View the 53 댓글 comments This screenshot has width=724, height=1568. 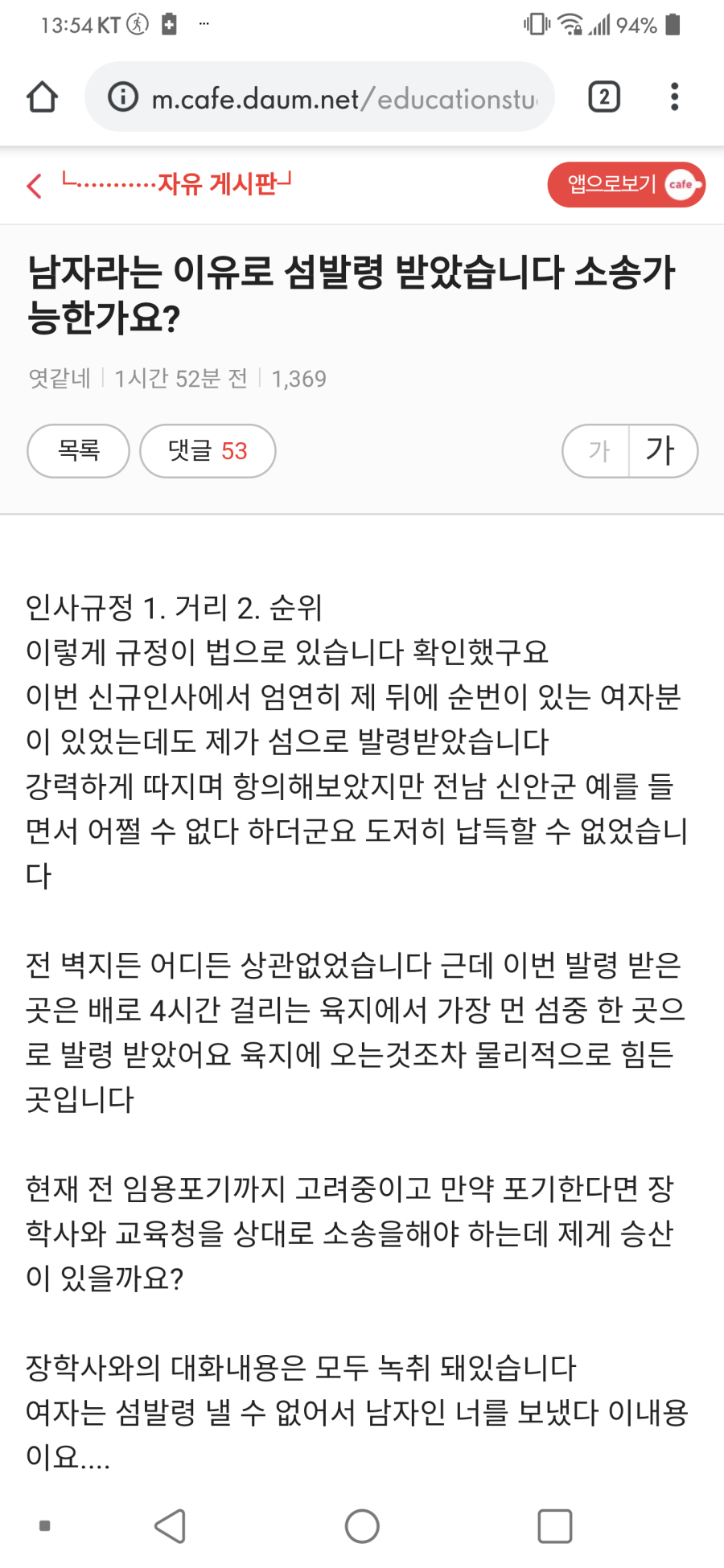pyautogui.click(x=208, y=450)
